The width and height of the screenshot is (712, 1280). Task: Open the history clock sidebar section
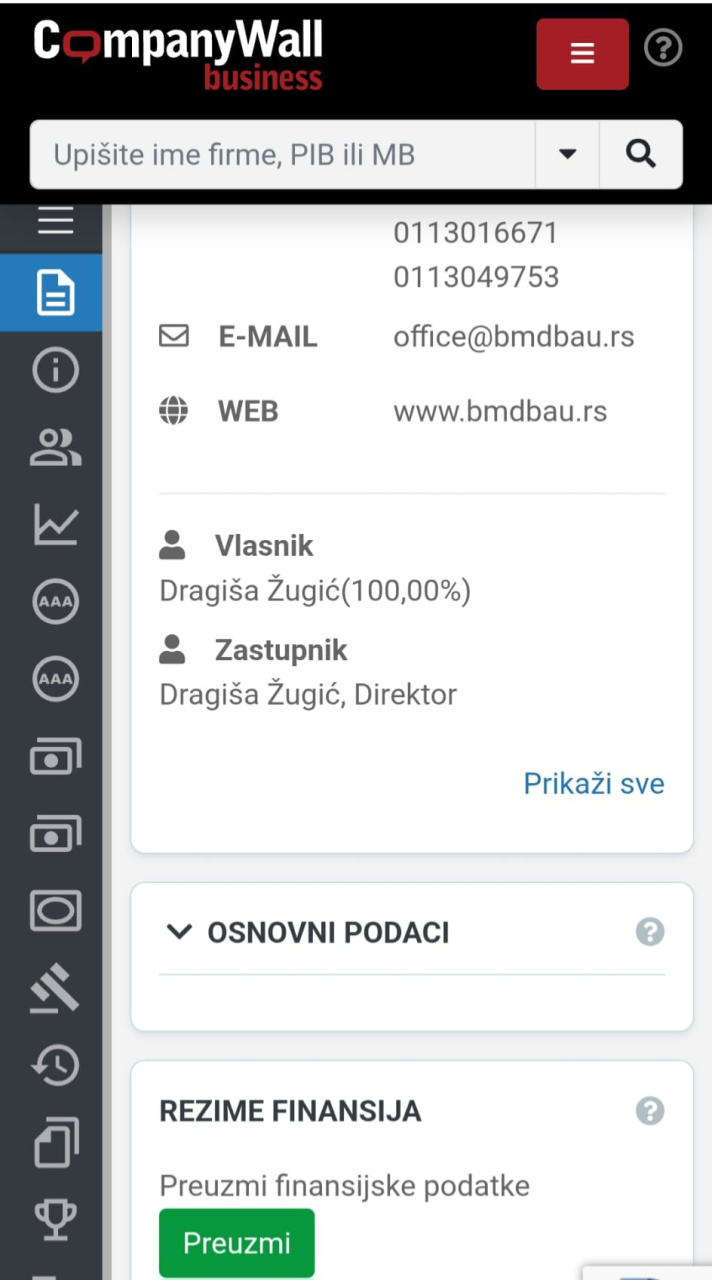[x=55, y=1066]
